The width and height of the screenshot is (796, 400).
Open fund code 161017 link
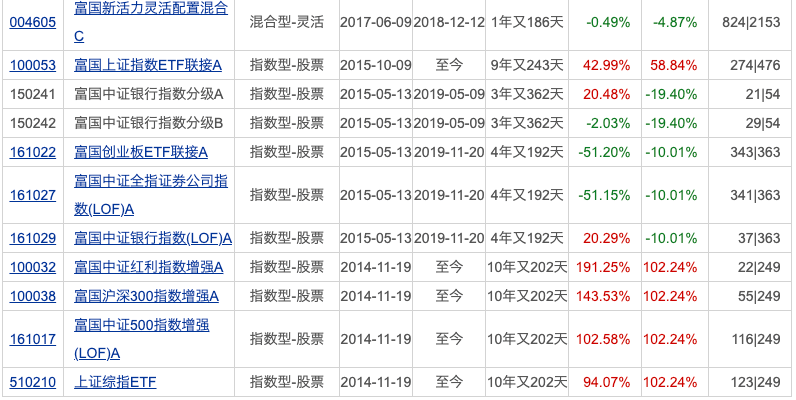click(x=31, y=339)
